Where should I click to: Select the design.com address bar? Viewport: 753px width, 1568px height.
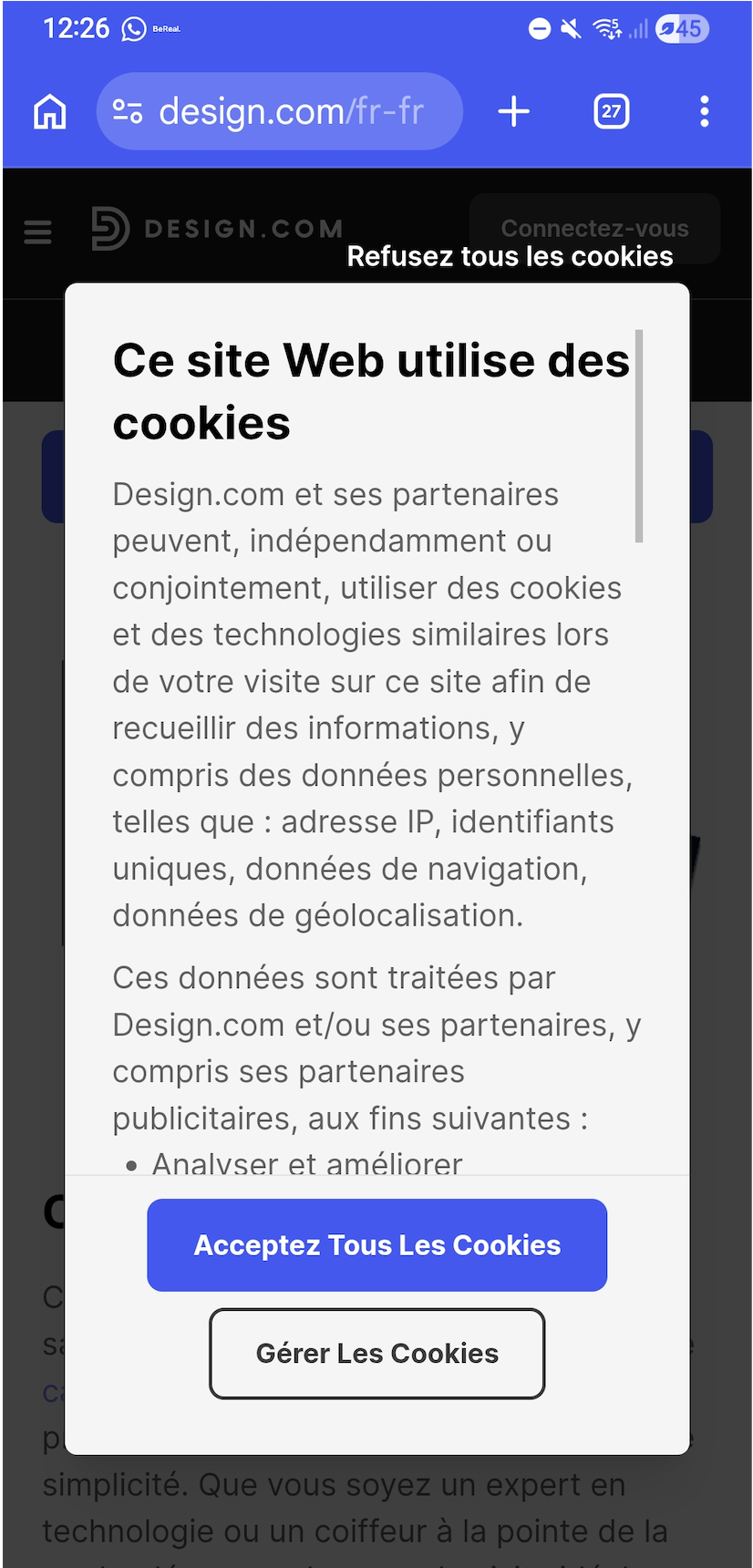coord(292,112)
